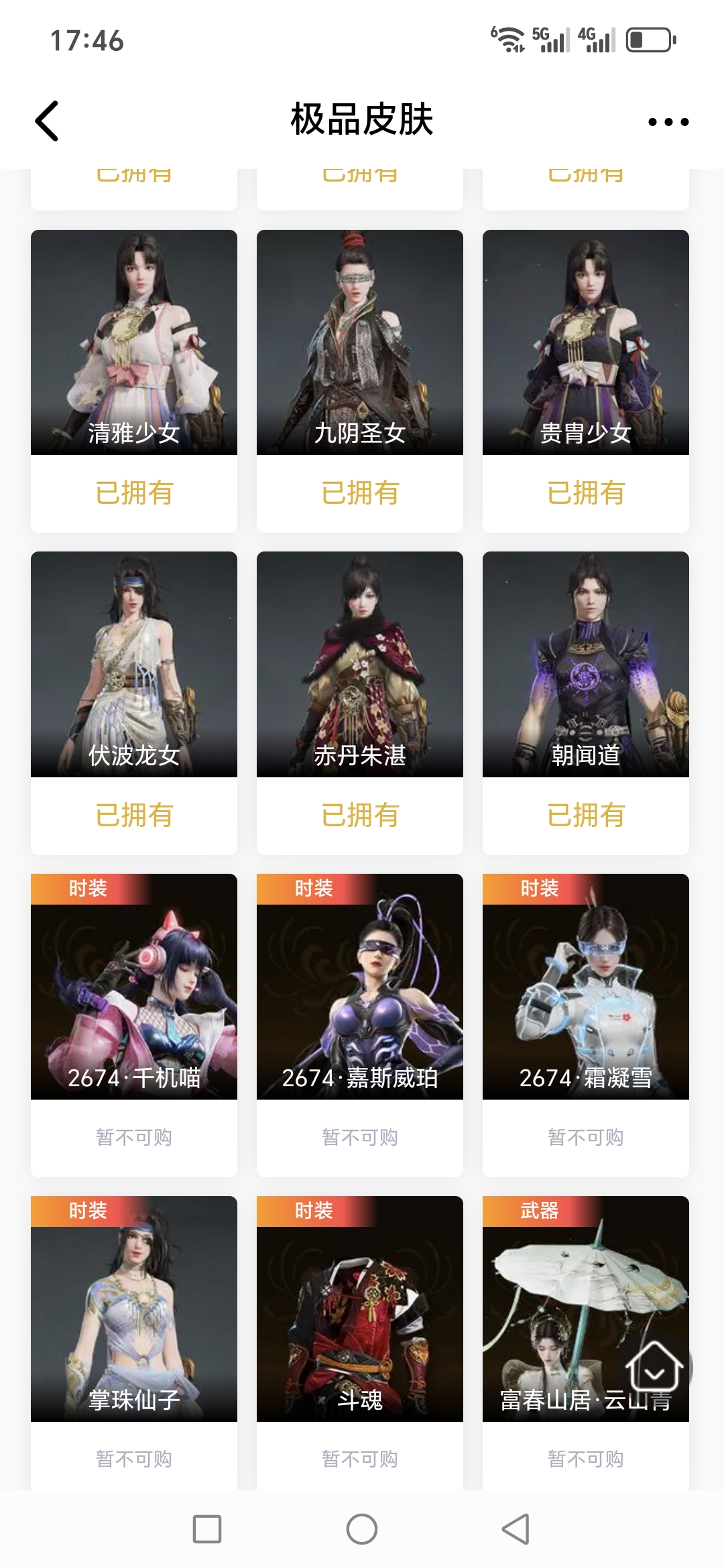Open the three-dot overflow menu
Image resolution: width=724 pixels, height=1568 pixels.
[x=668, y=122]
